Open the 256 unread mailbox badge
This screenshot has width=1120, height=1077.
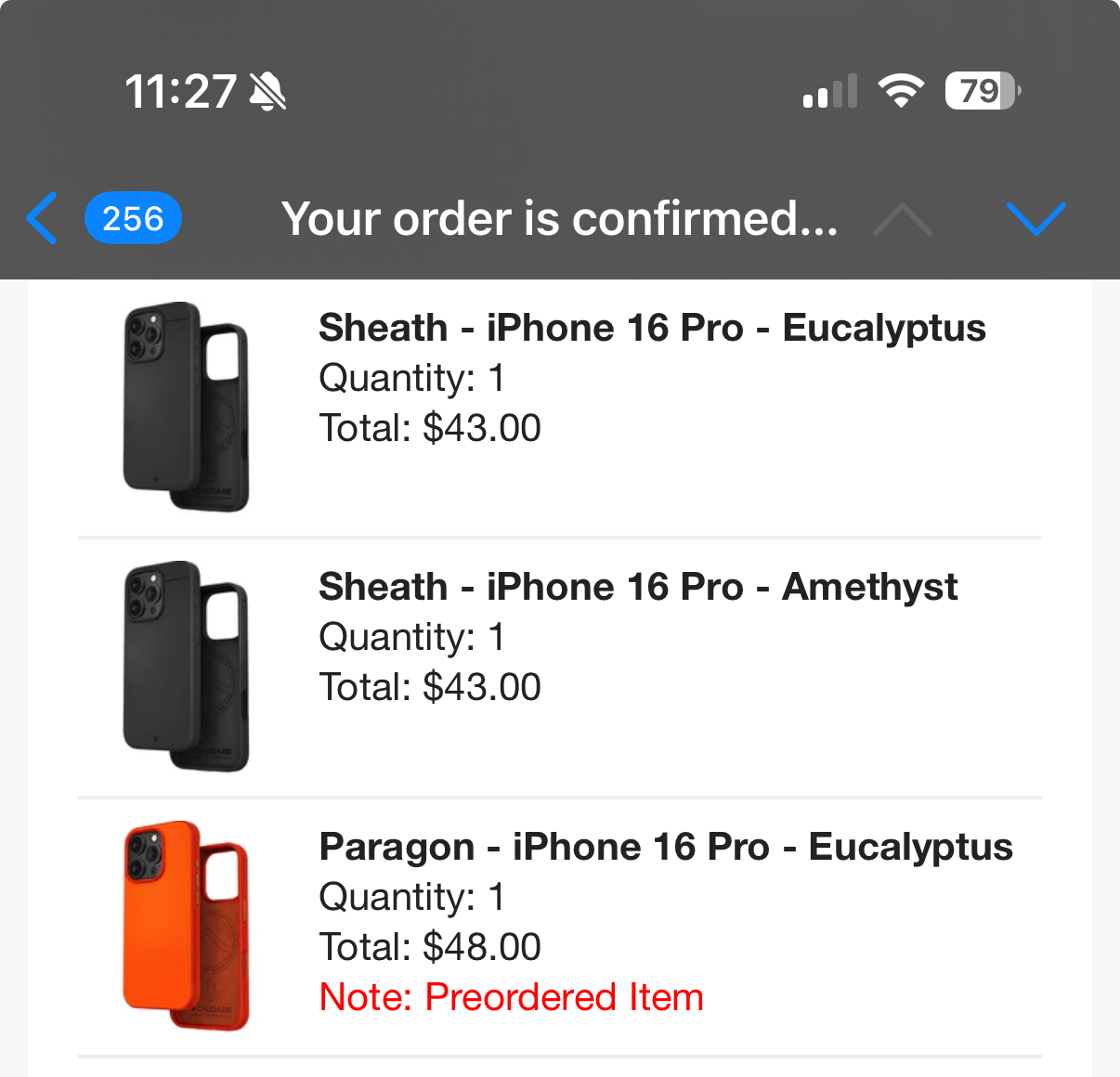click(133, 219)
